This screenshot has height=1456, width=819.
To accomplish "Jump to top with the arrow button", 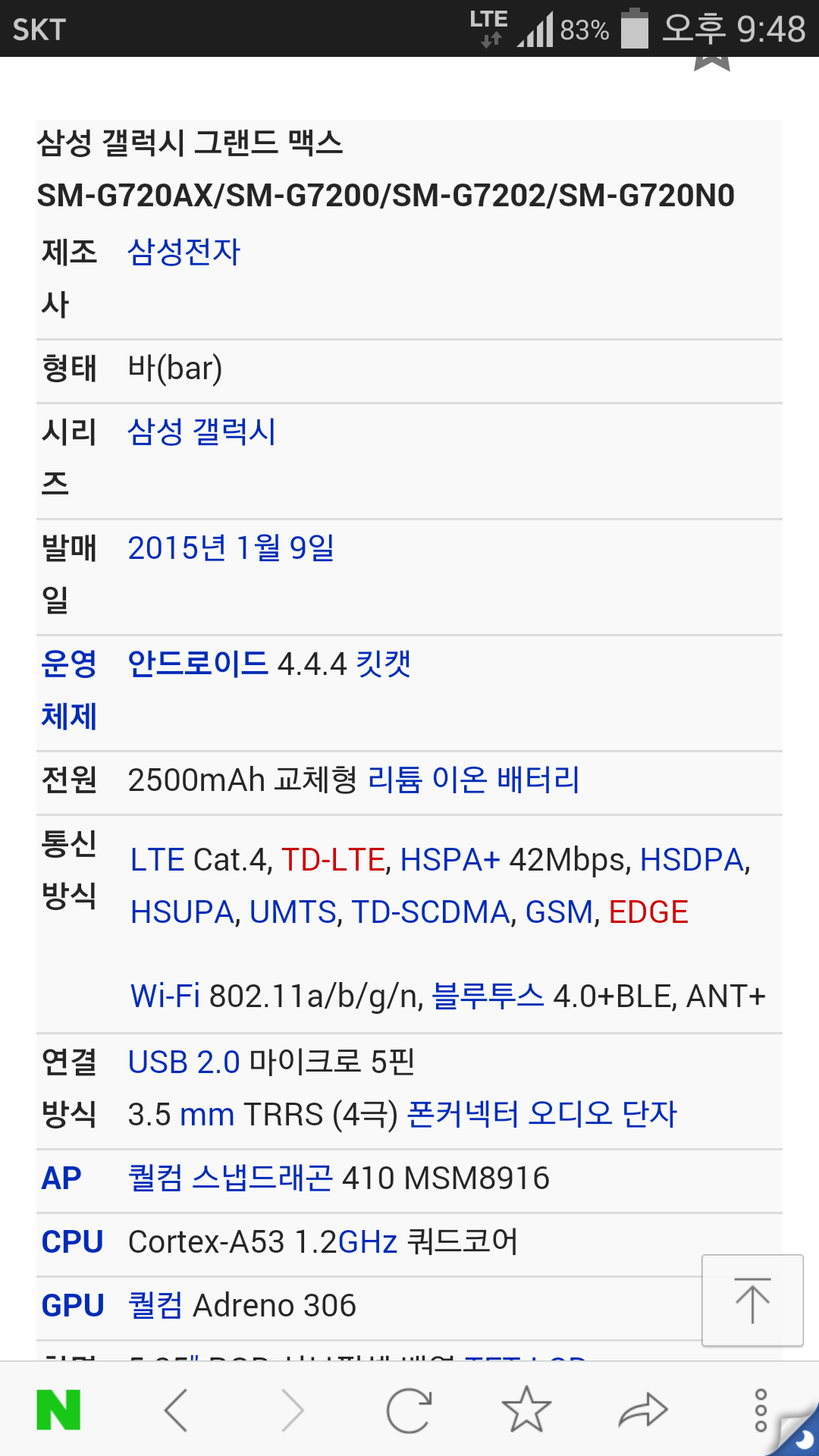I will [752, 1301].
